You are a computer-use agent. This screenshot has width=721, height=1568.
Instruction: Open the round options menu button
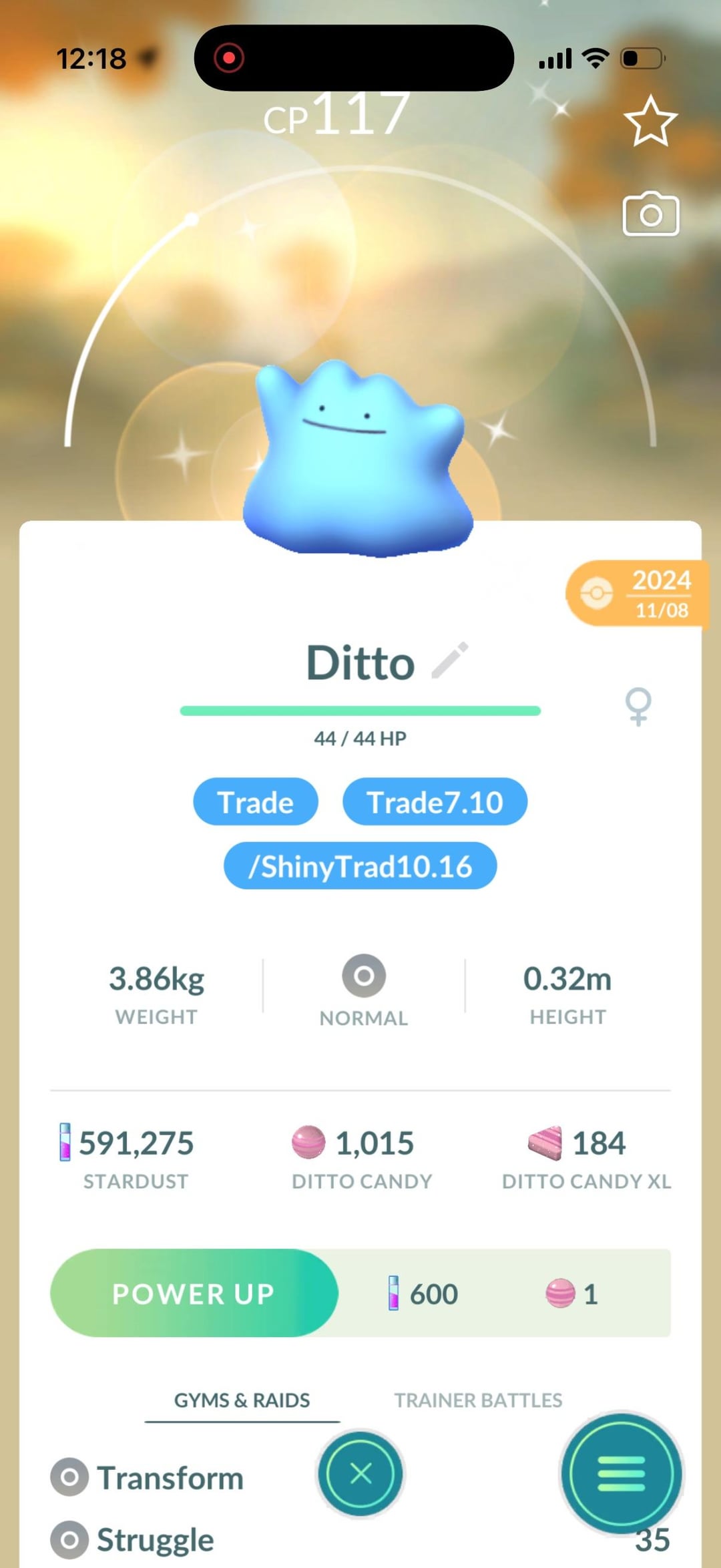point(621,1473)
